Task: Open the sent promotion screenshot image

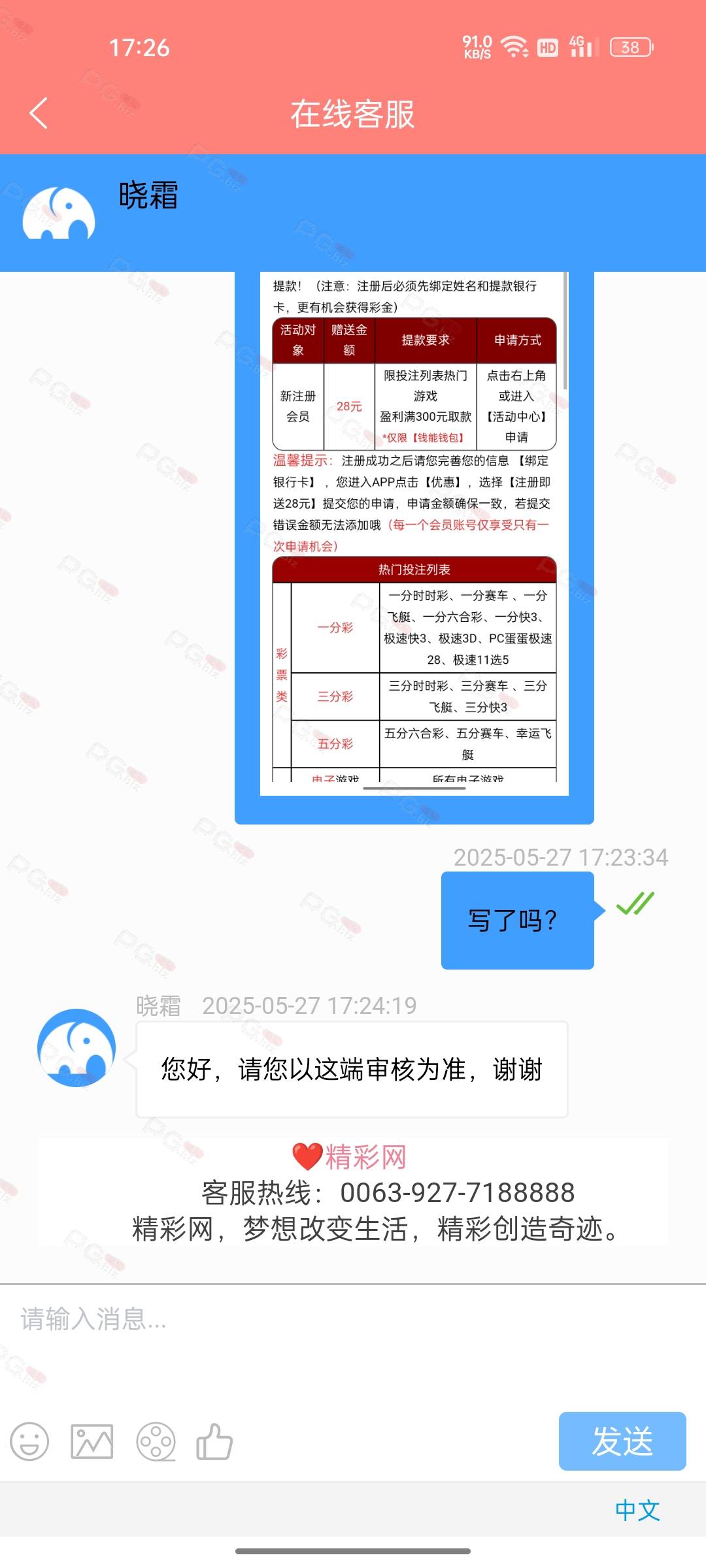Action: pyautogui.click(x=414, y=534)
